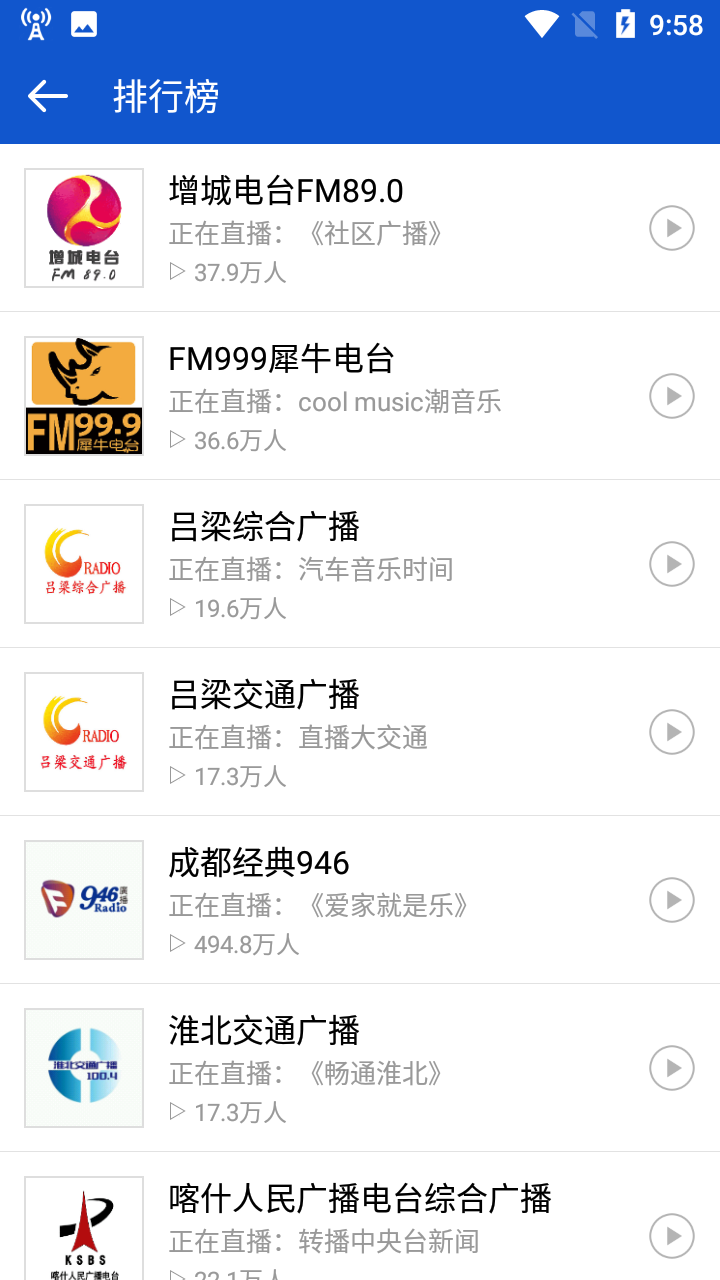The image size is (720, 1280).
Task: Play 喀什人民广播电台综合广播
Action: coord(672,1236)
